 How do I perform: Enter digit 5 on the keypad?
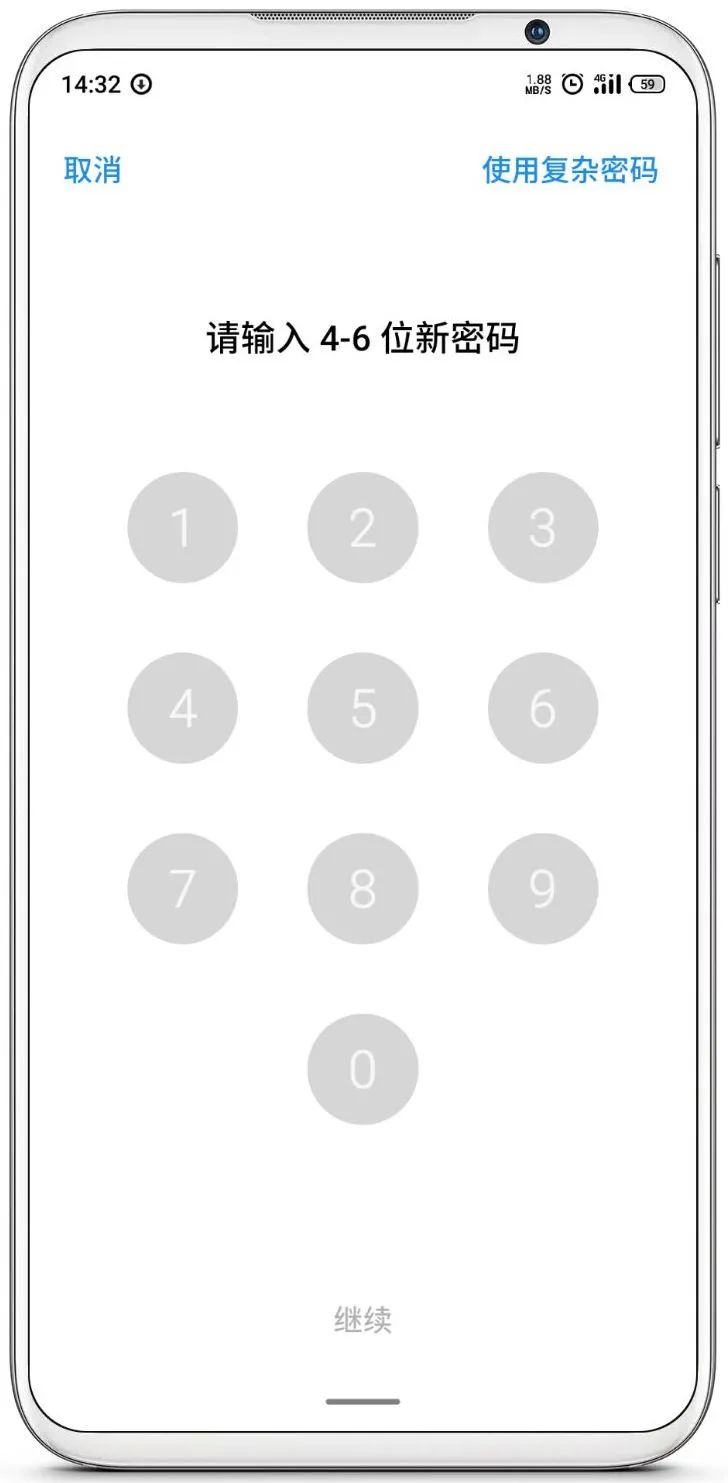(363, 708)
